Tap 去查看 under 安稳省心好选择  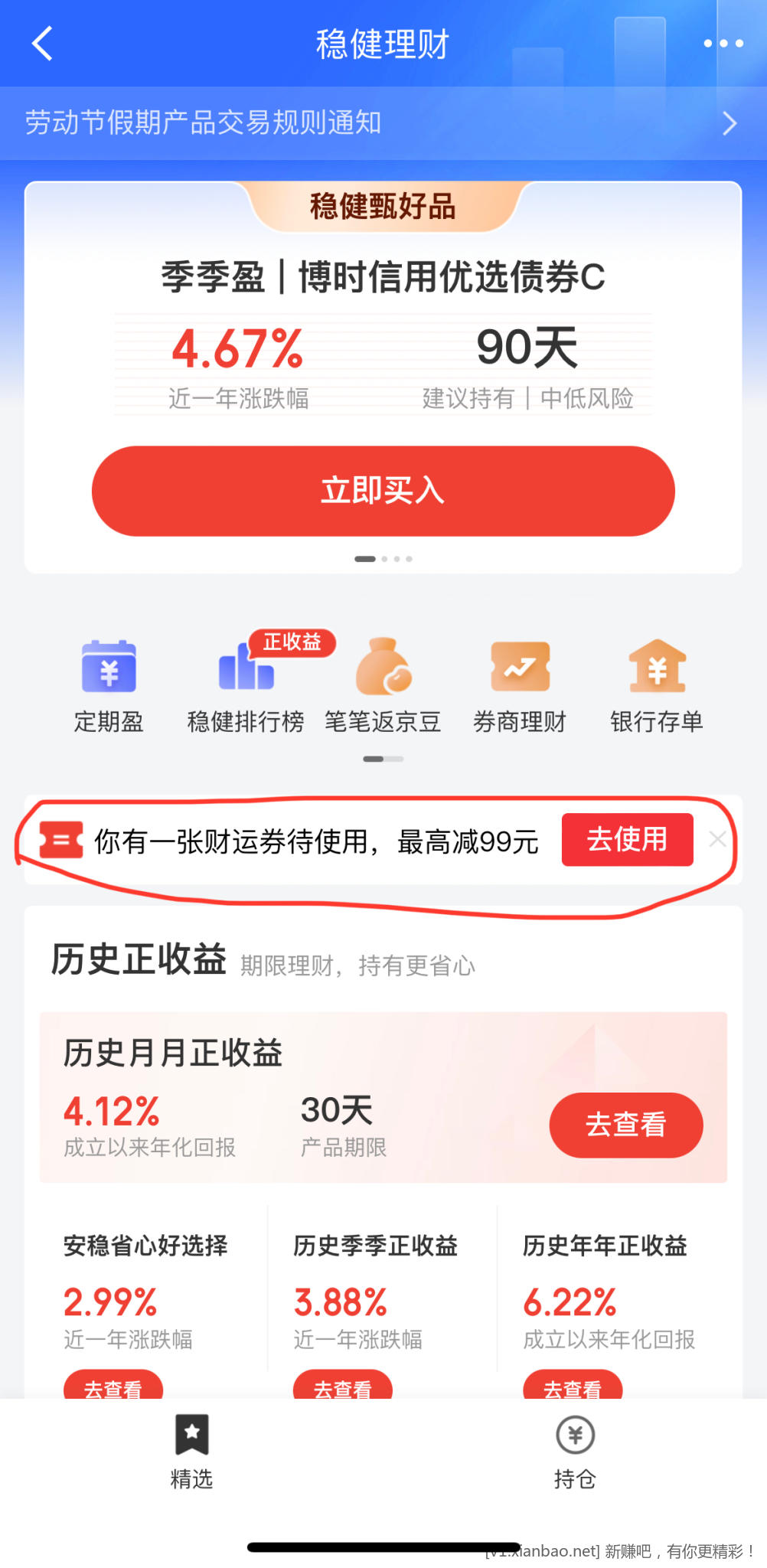(x=113, y=1387)
